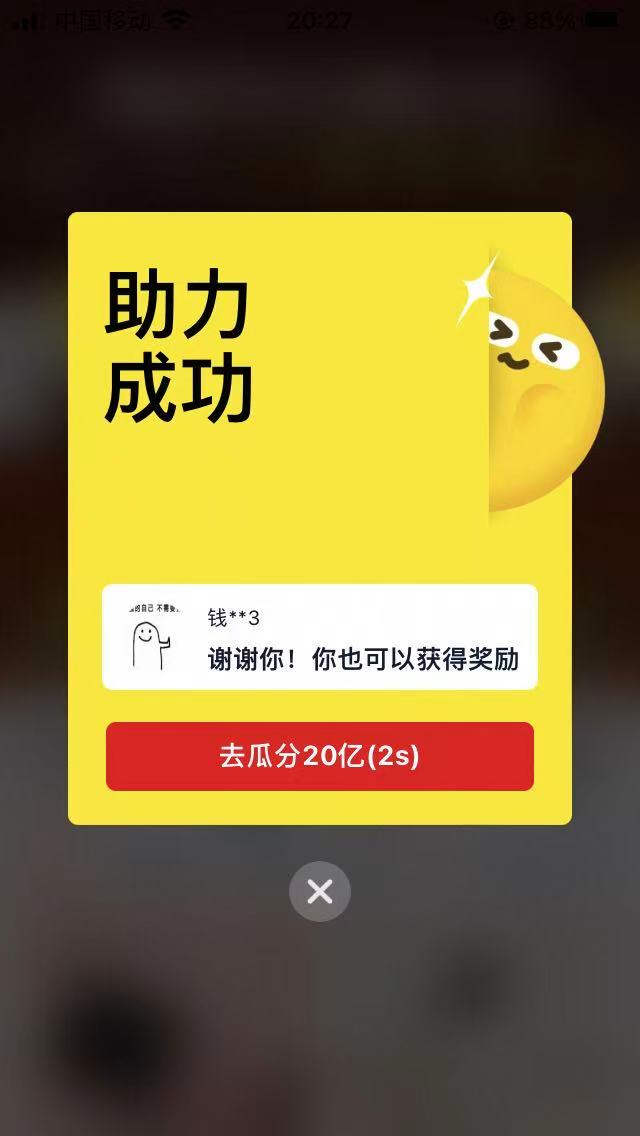Dismiss the 助力成功 popup
Image resolution: width=640 pixels, height=1136 pixels.
click(320, 891)
